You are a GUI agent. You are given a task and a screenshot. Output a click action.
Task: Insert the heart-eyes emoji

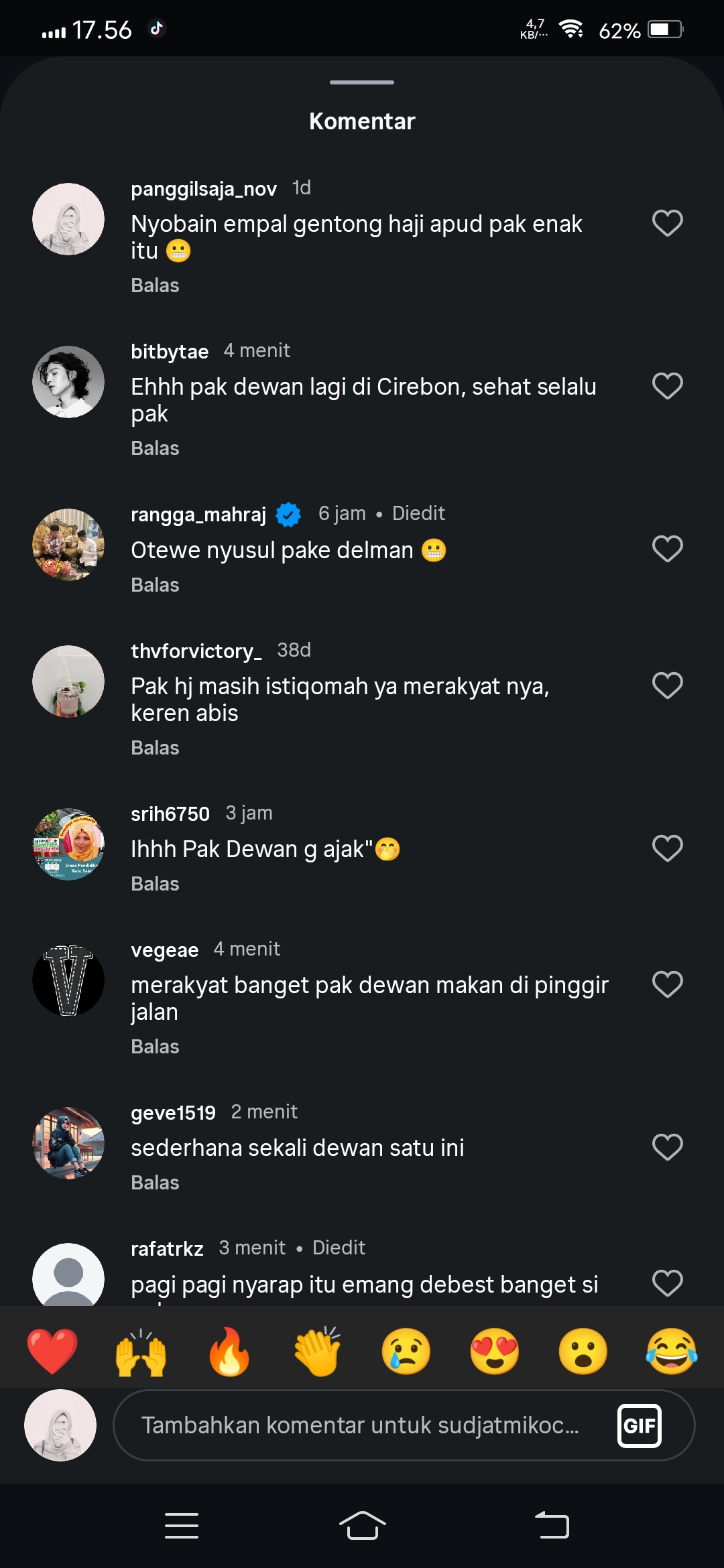pyautogui.click(x=495, y=1351)
